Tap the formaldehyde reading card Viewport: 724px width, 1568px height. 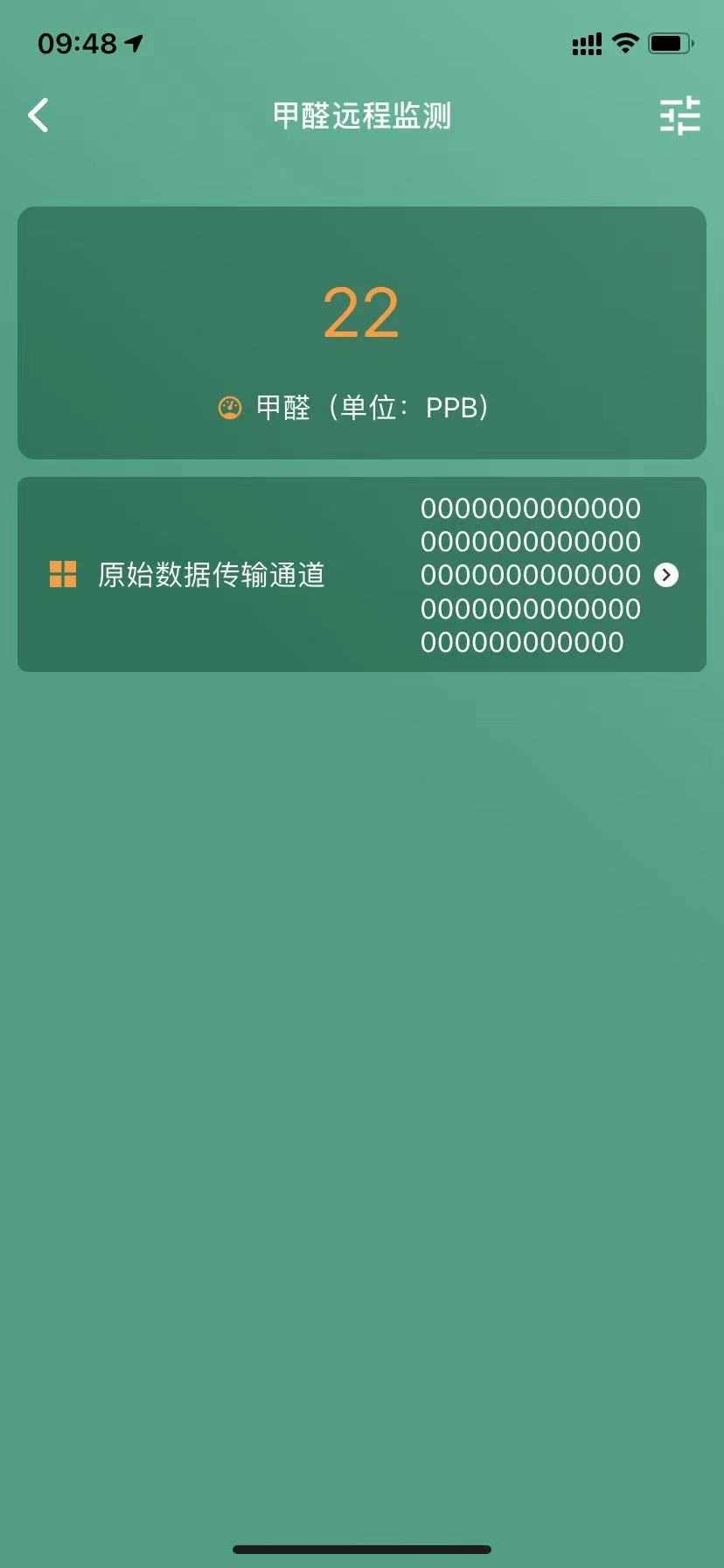[x=362, y=333]
